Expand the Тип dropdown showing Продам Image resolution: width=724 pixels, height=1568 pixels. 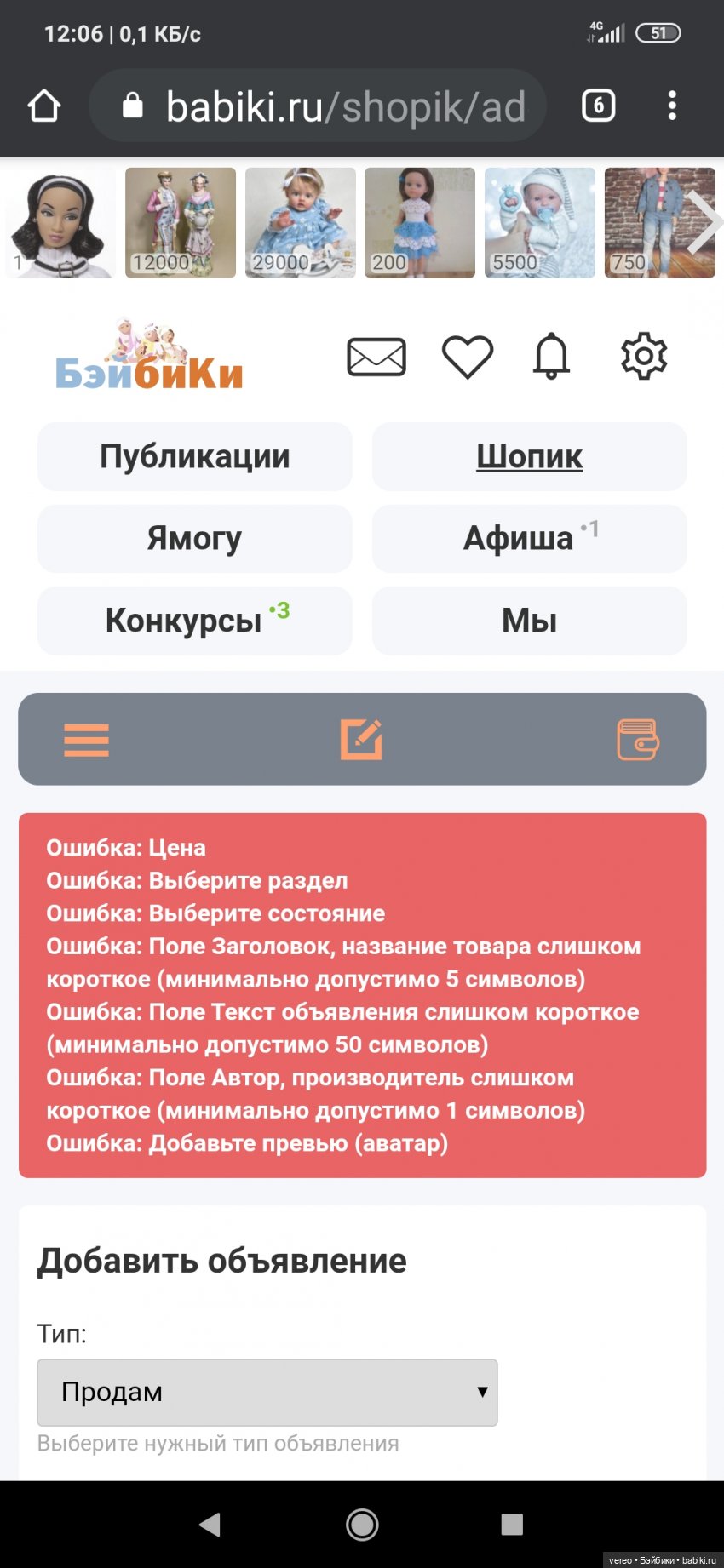[x=267, y=1392]
